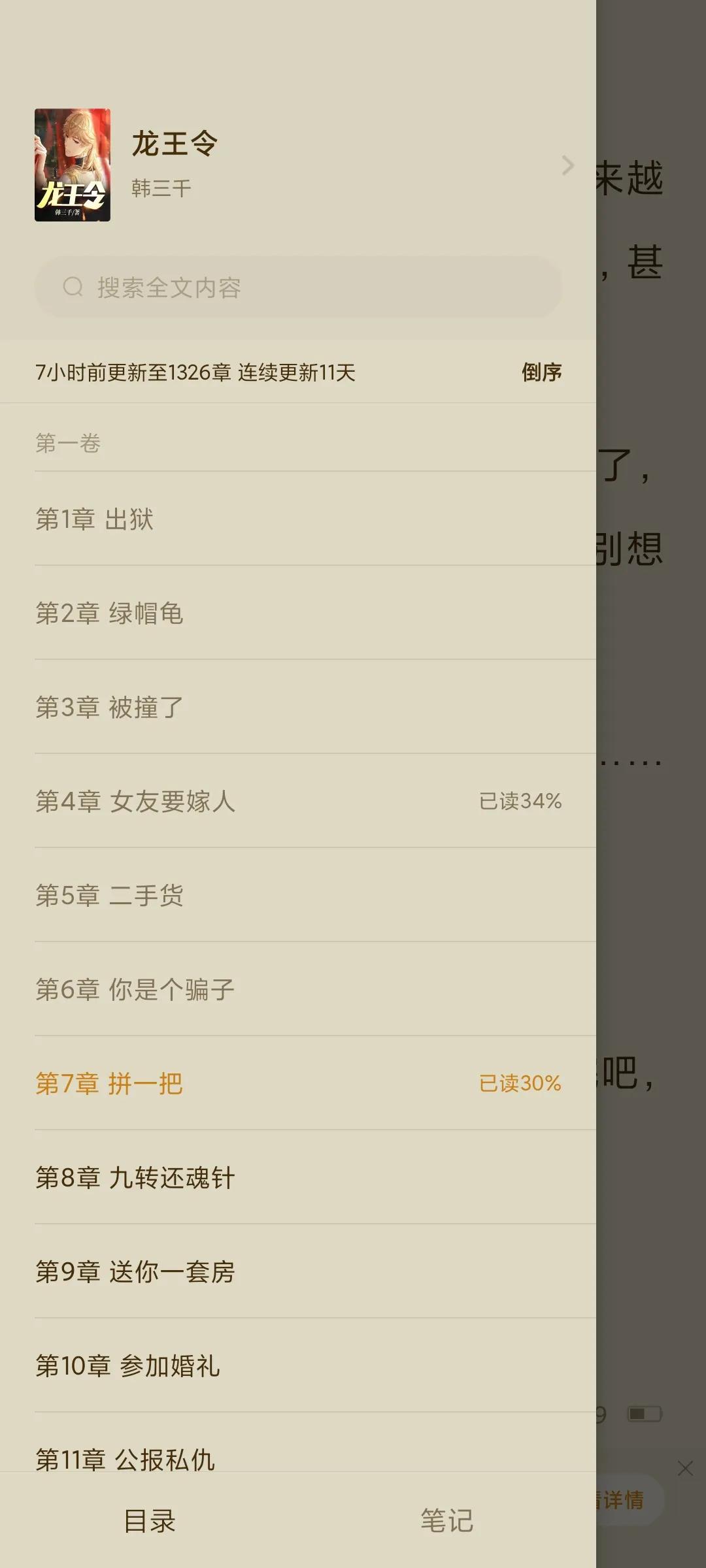The width and height of the screenshot is (706, 1568).
Task: Open 第3章 被撞了
Action: pos(109,707)
